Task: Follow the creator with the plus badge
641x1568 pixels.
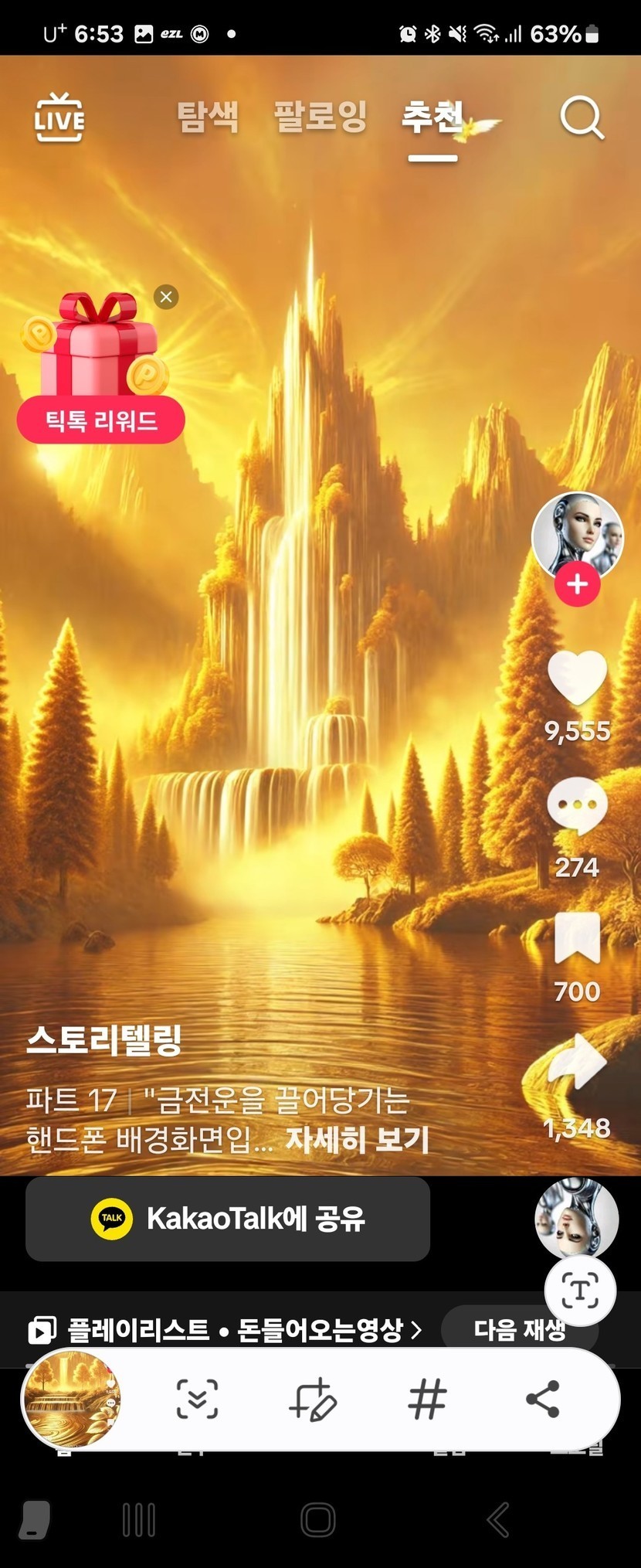Action: [x=577, y=584]
